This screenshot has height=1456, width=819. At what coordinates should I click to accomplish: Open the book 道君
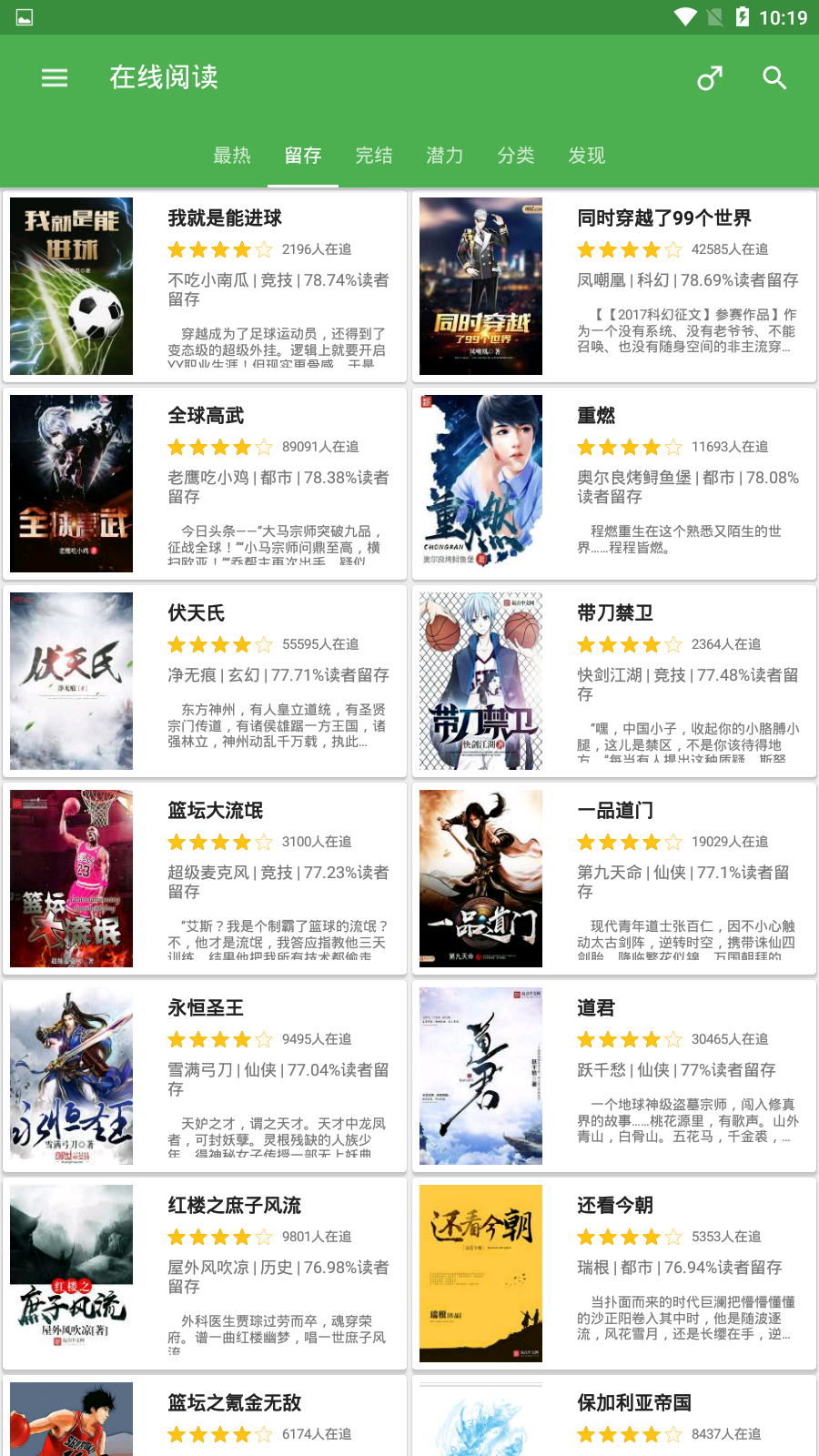pyautogui.click(x=614, y=1076)
